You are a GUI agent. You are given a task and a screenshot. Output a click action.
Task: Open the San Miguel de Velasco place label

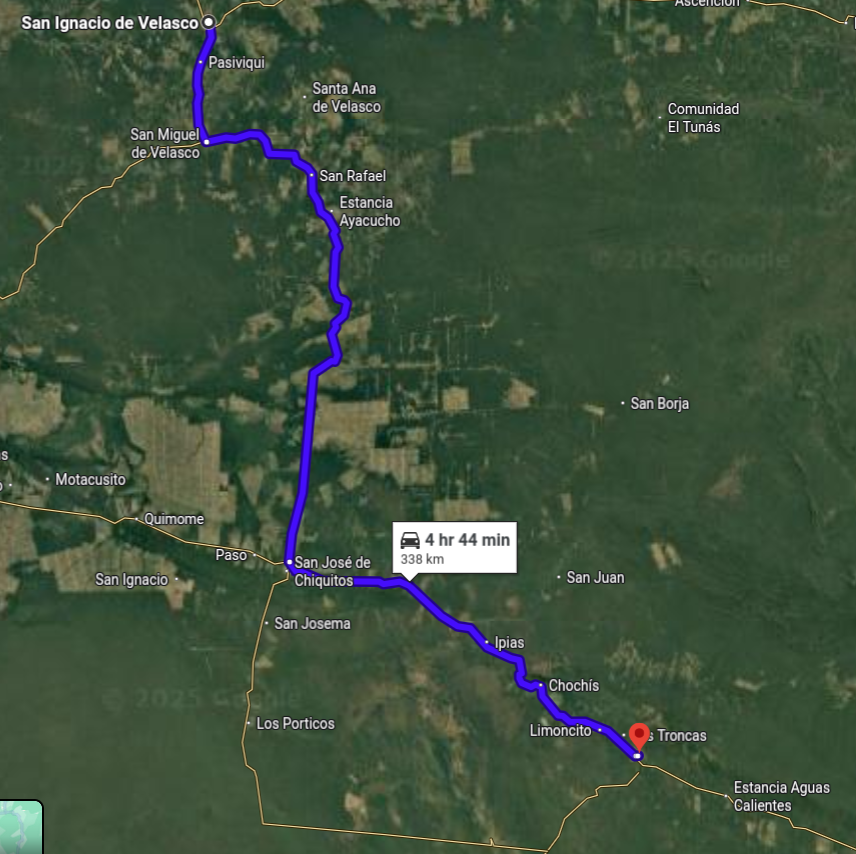point(166,143)
